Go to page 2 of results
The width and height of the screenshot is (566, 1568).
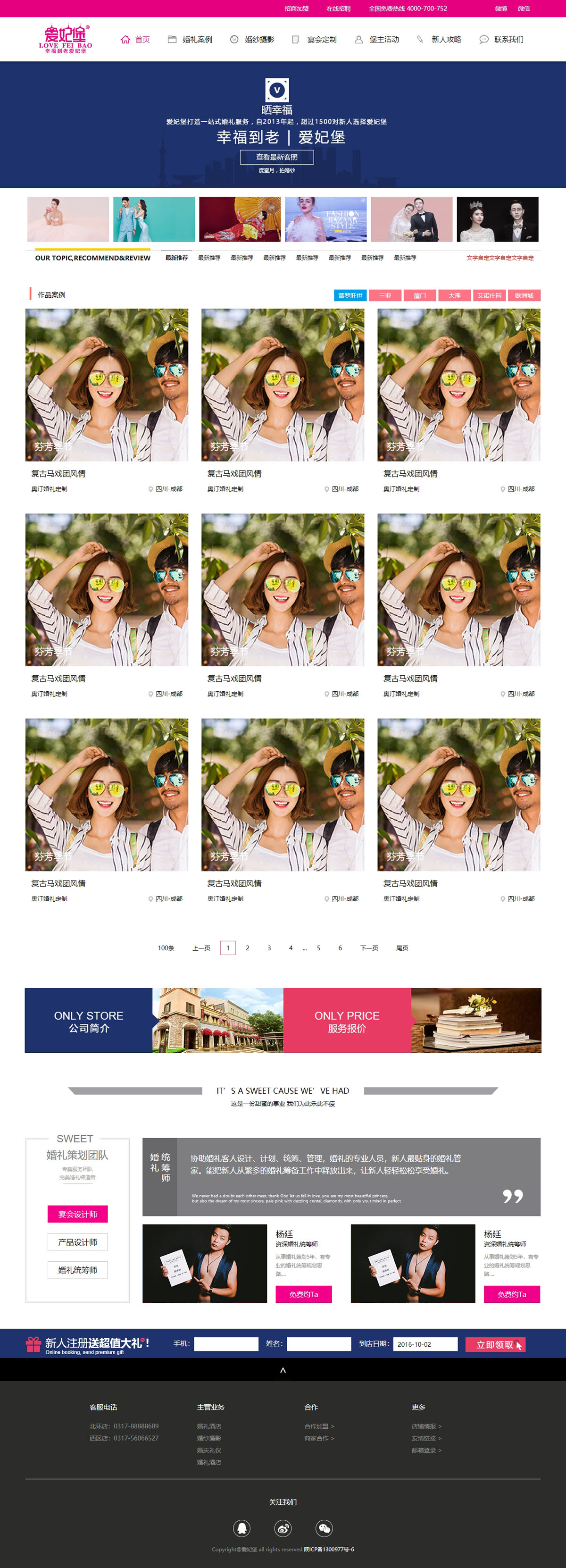[x=247, y=948]
